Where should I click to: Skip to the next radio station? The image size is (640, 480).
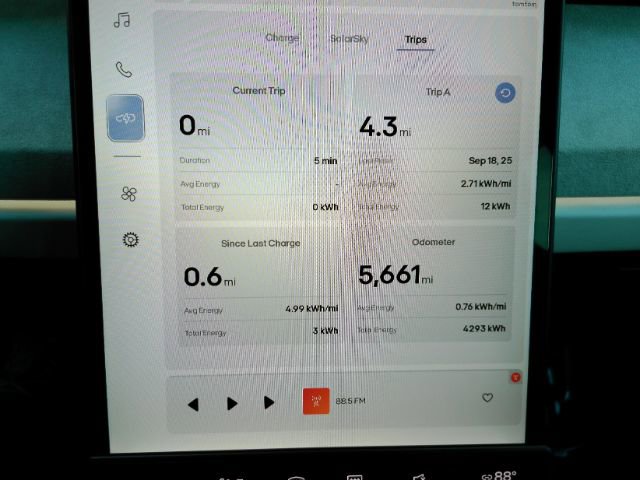pyautogui.click(x=269, y=403)
